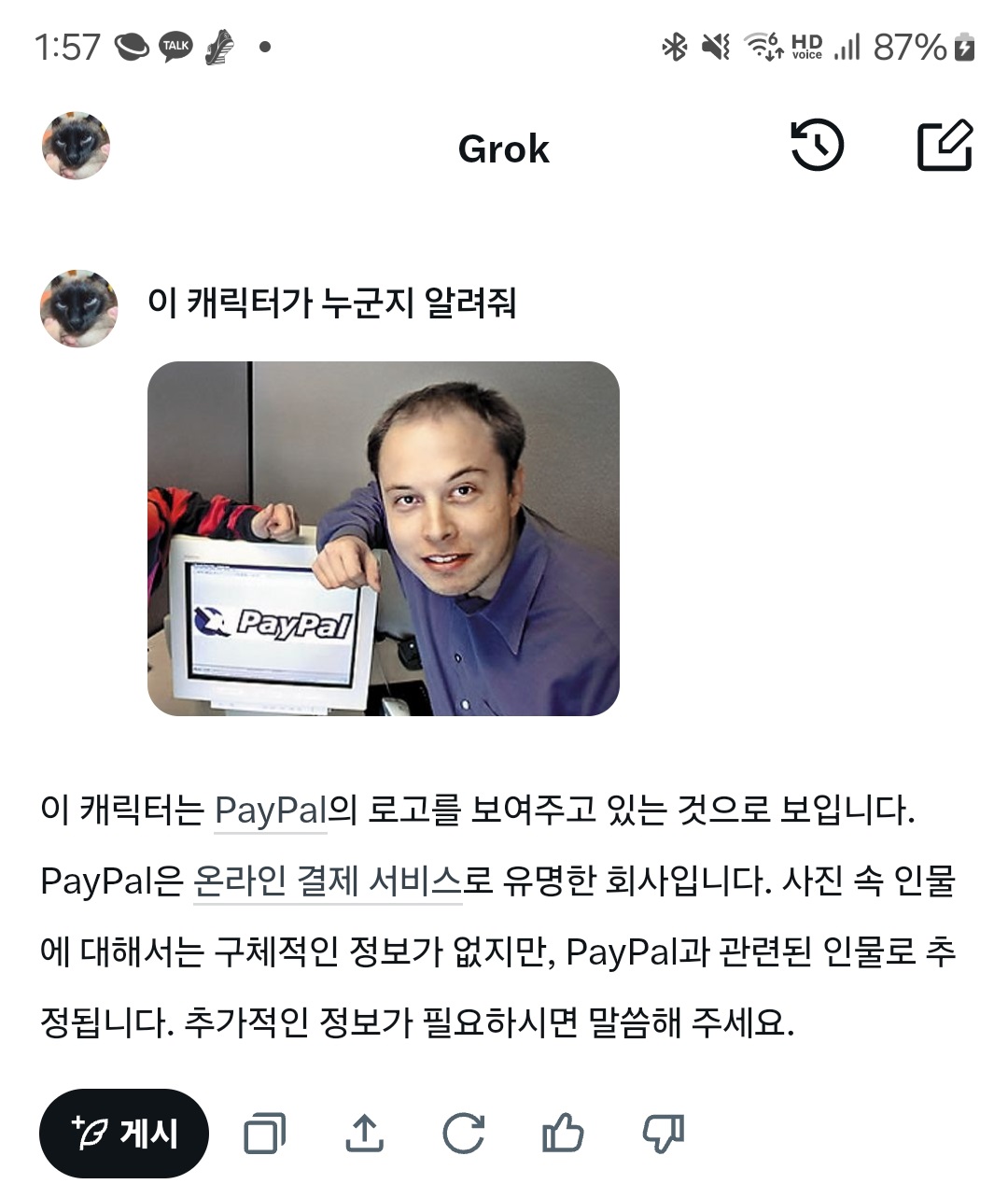Dislike this response with thumbs down
The height and width of the screenshot is (1198, 1008).
pyautogui.click(x=664, y=1134)
